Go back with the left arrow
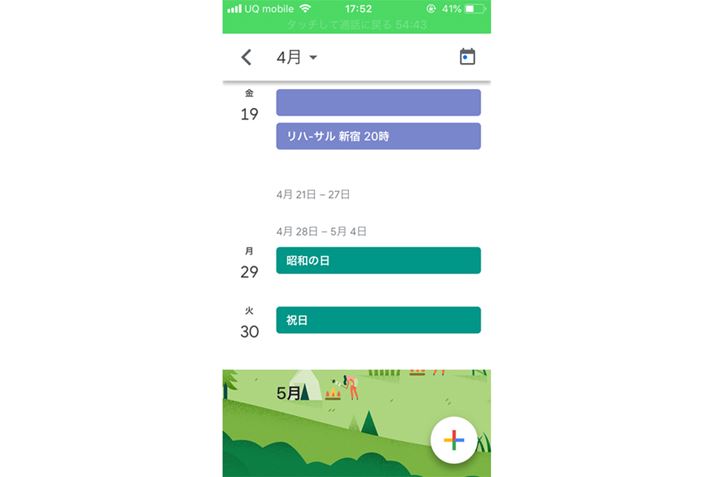Screen dimensions: 715x477 pyautogui.click(x=247, y=58)
